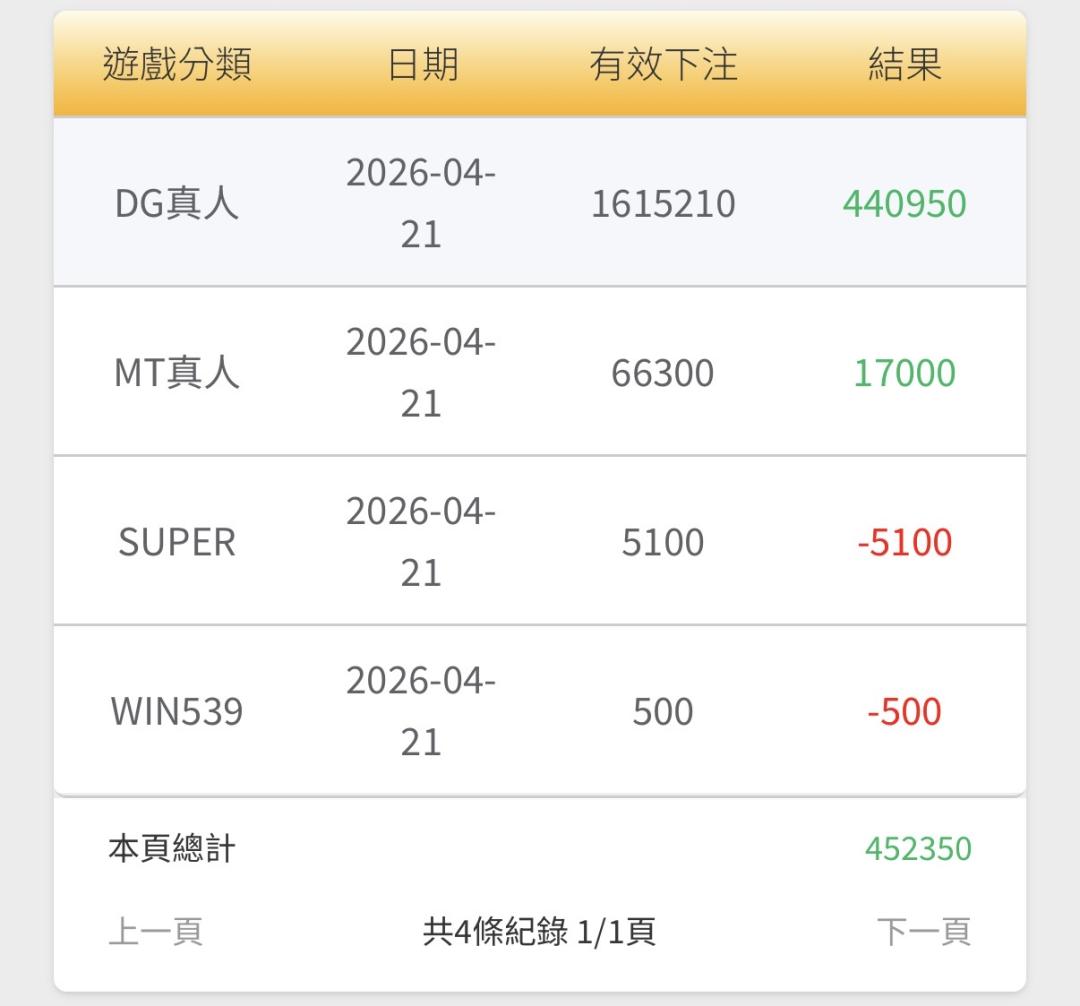This screenshot has width=1080, height=1006.
Task: Go to the next page (下一頁)
Action: 923,932
